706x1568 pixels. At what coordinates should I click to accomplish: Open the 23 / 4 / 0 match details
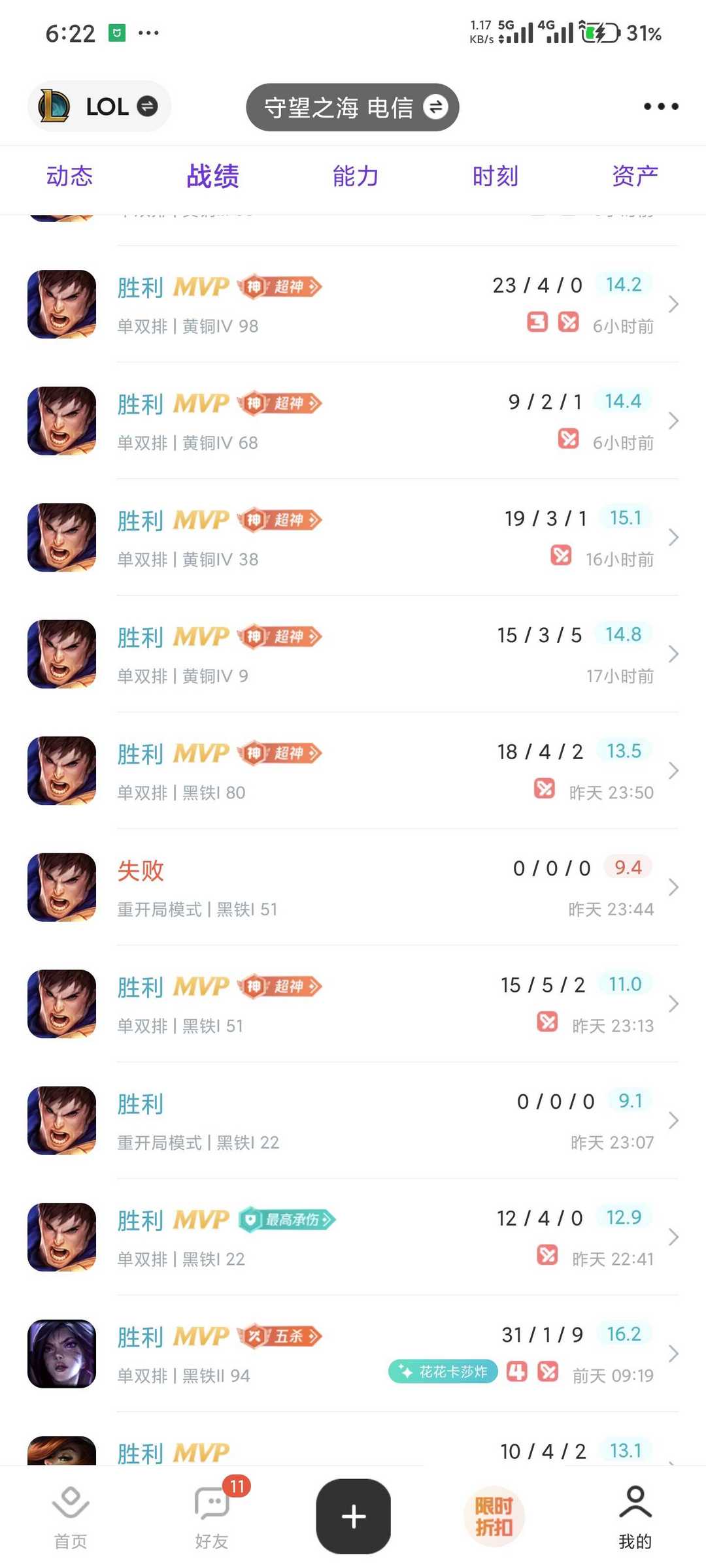click(392, 304)
